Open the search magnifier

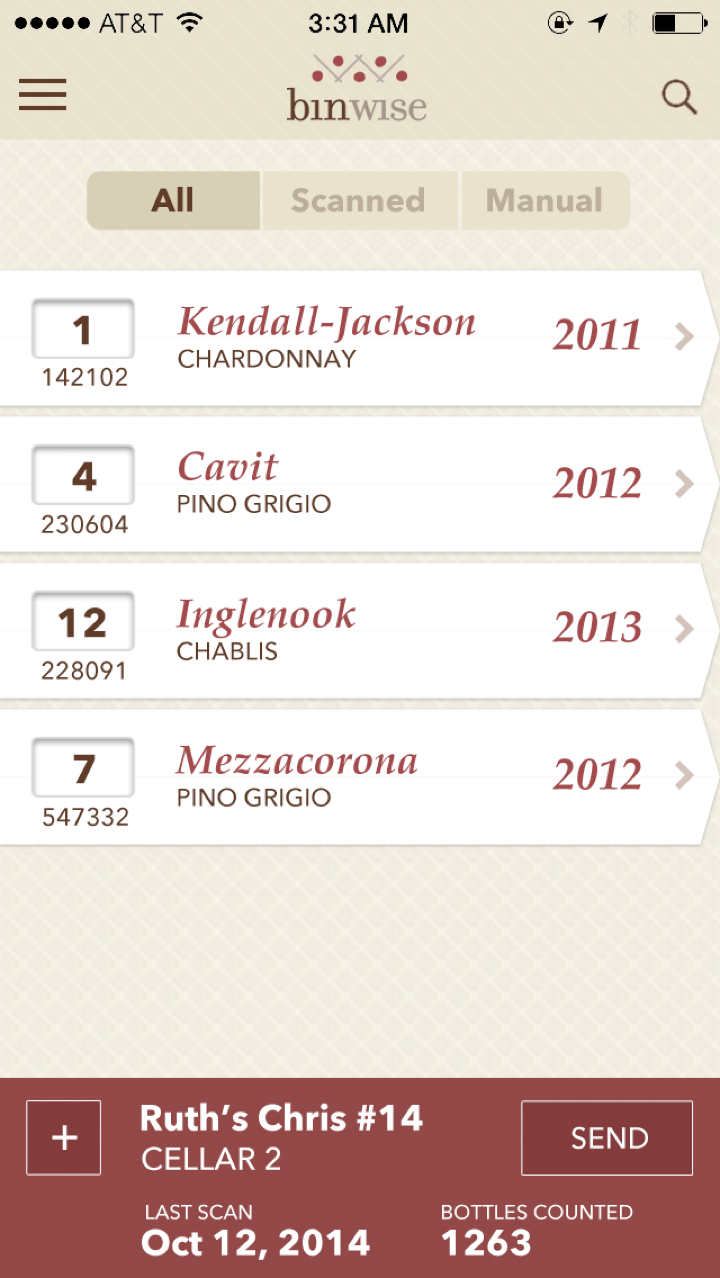tap(679, 97)
